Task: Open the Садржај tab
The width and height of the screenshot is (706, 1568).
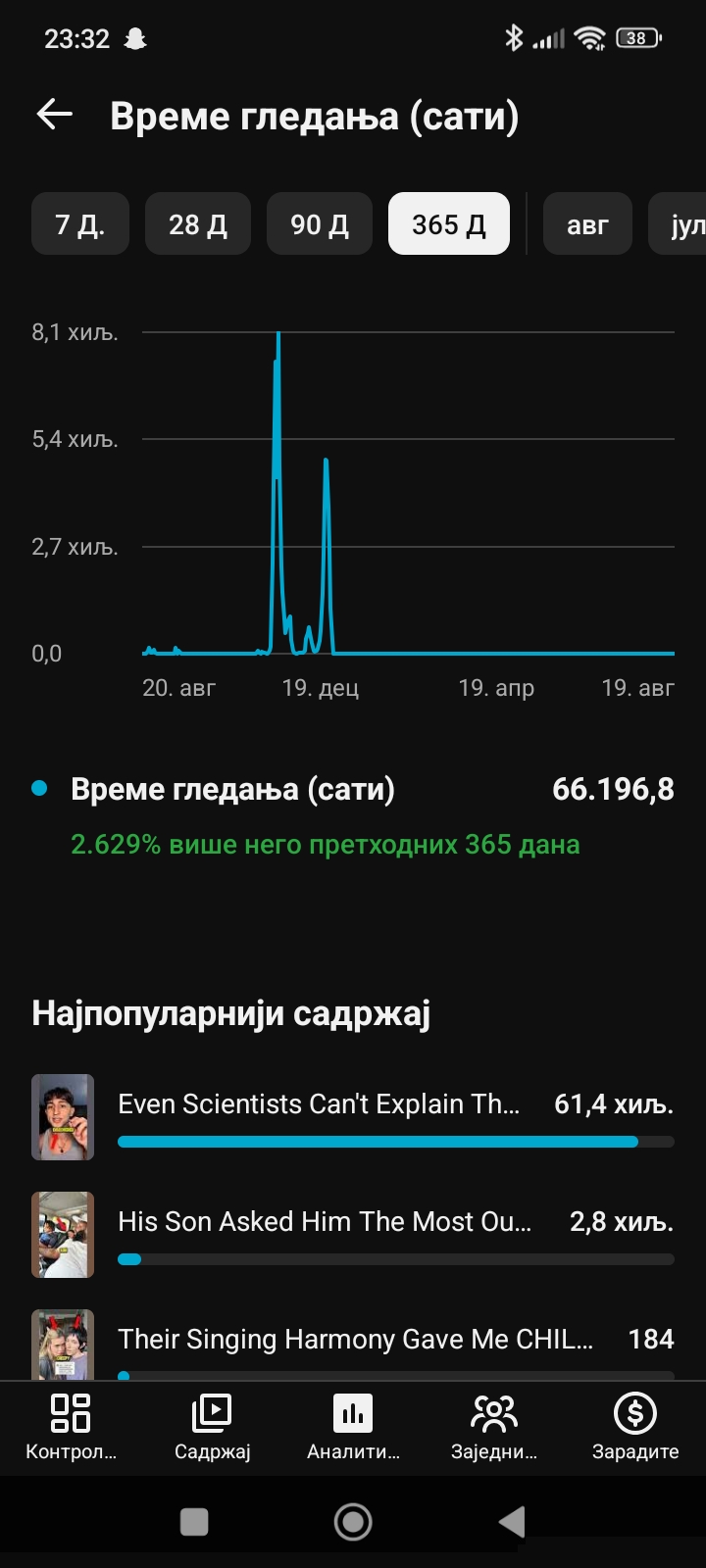Action: (x=212, y=1428)
